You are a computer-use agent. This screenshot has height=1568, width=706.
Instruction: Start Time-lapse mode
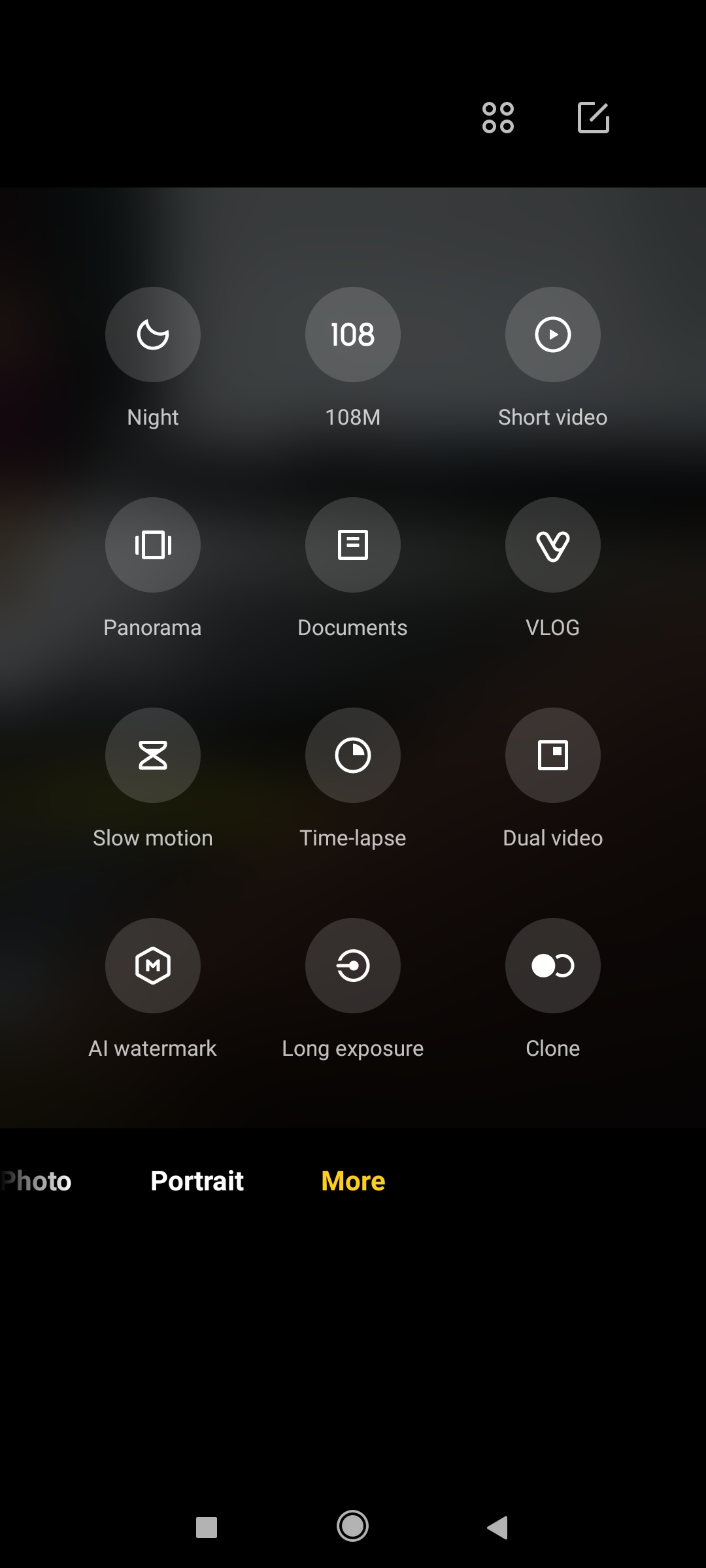[x=353, y=755]
